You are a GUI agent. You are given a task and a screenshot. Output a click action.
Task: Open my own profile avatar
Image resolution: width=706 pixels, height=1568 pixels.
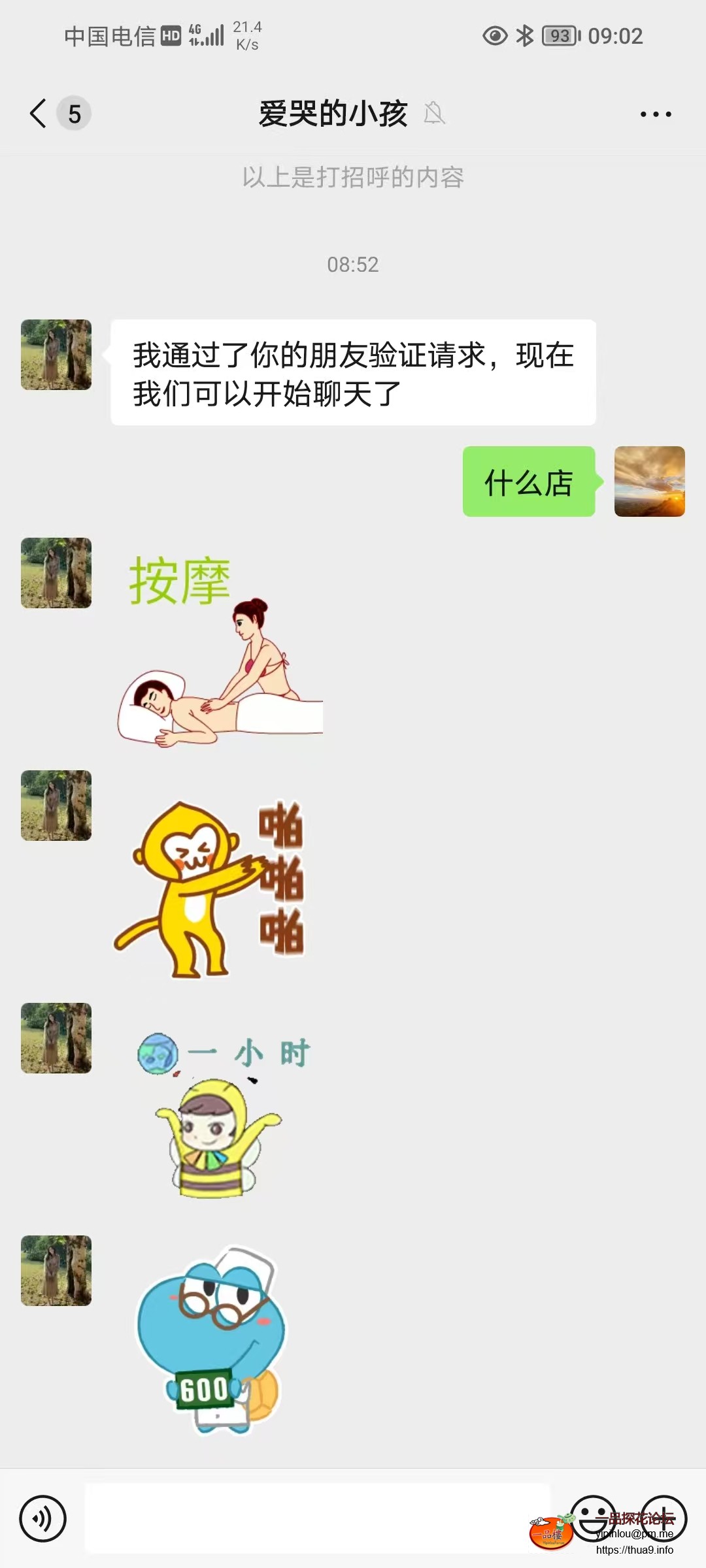[649, 482]
